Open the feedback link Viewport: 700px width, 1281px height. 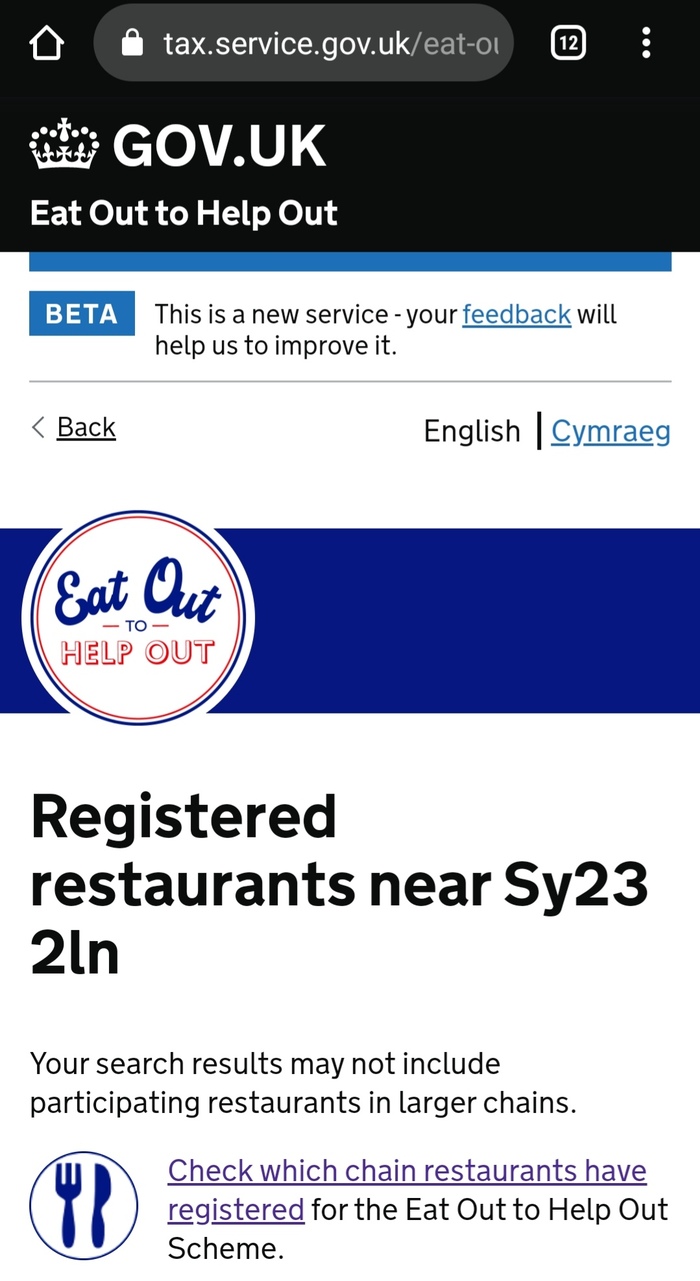(x=516, y=314)
